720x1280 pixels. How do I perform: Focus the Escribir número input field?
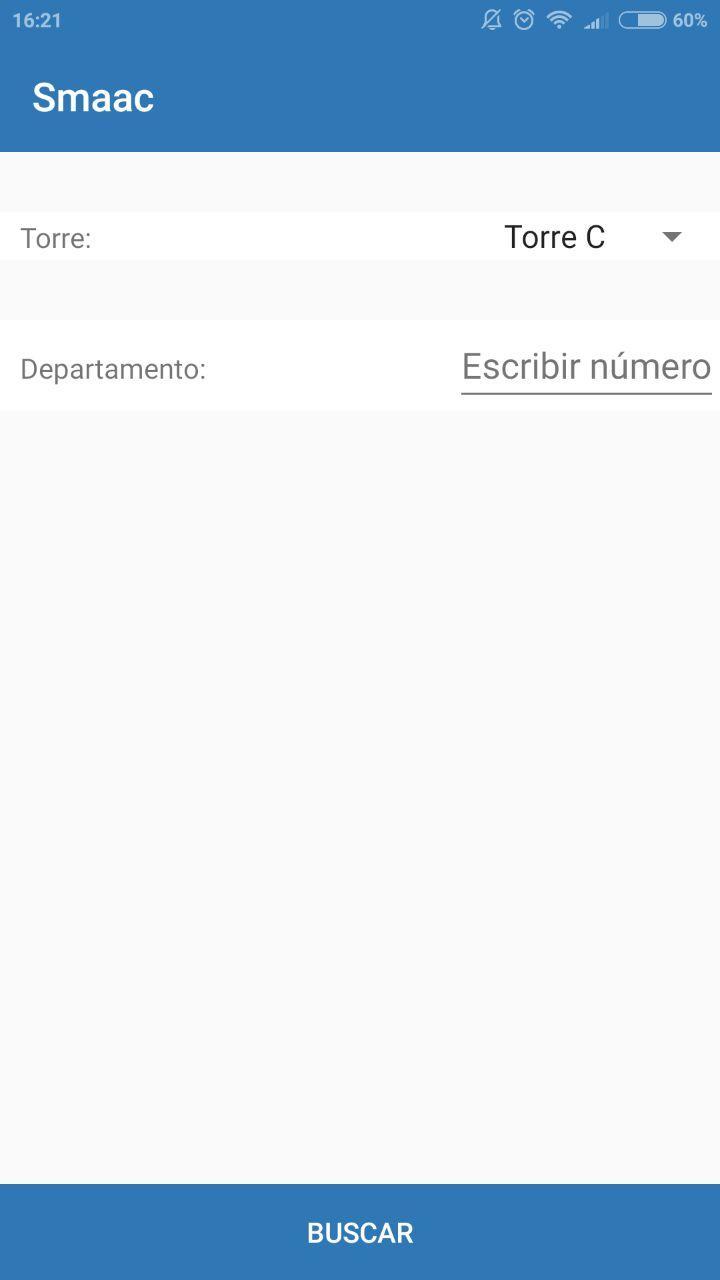point(585,366)
